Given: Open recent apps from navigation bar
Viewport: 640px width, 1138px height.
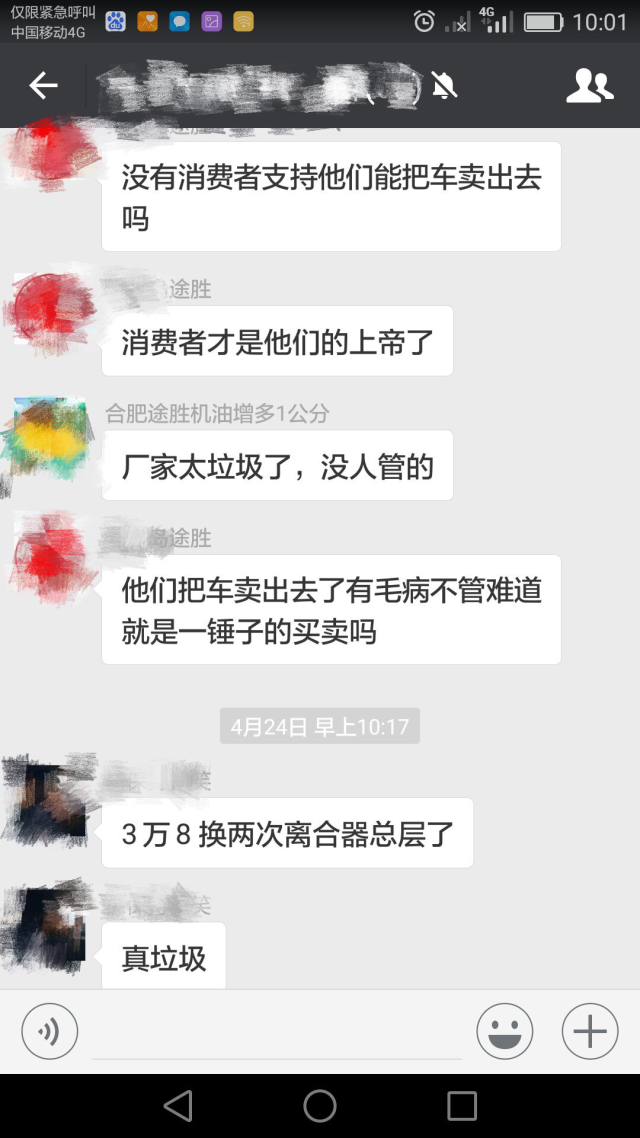Looking at the screenshot, I should click(x=462, y=1105).
